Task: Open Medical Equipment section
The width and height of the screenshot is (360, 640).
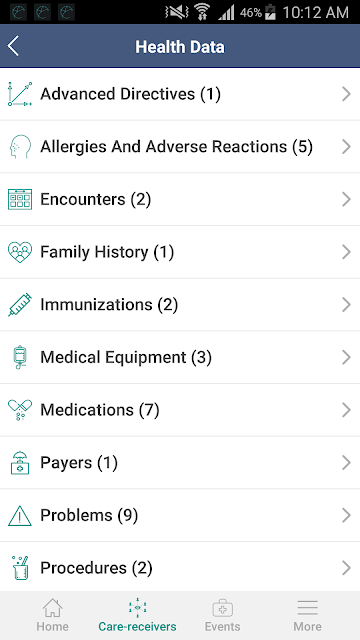Action: (180, 357)
